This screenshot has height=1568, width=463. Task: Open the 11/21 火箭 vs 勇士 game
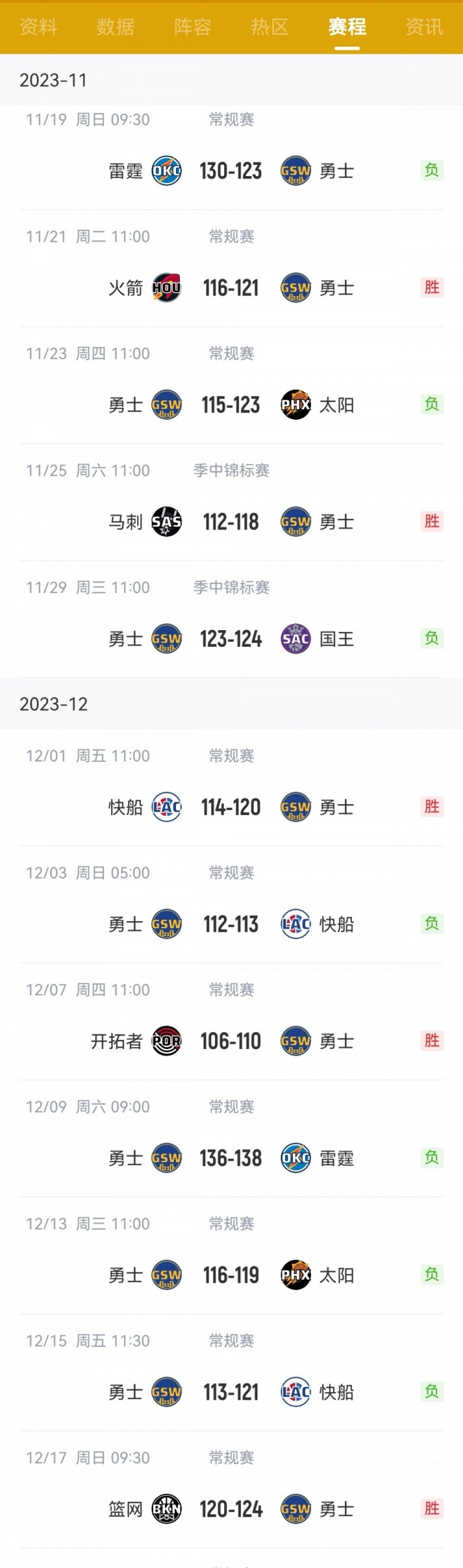tap(231, 288)
